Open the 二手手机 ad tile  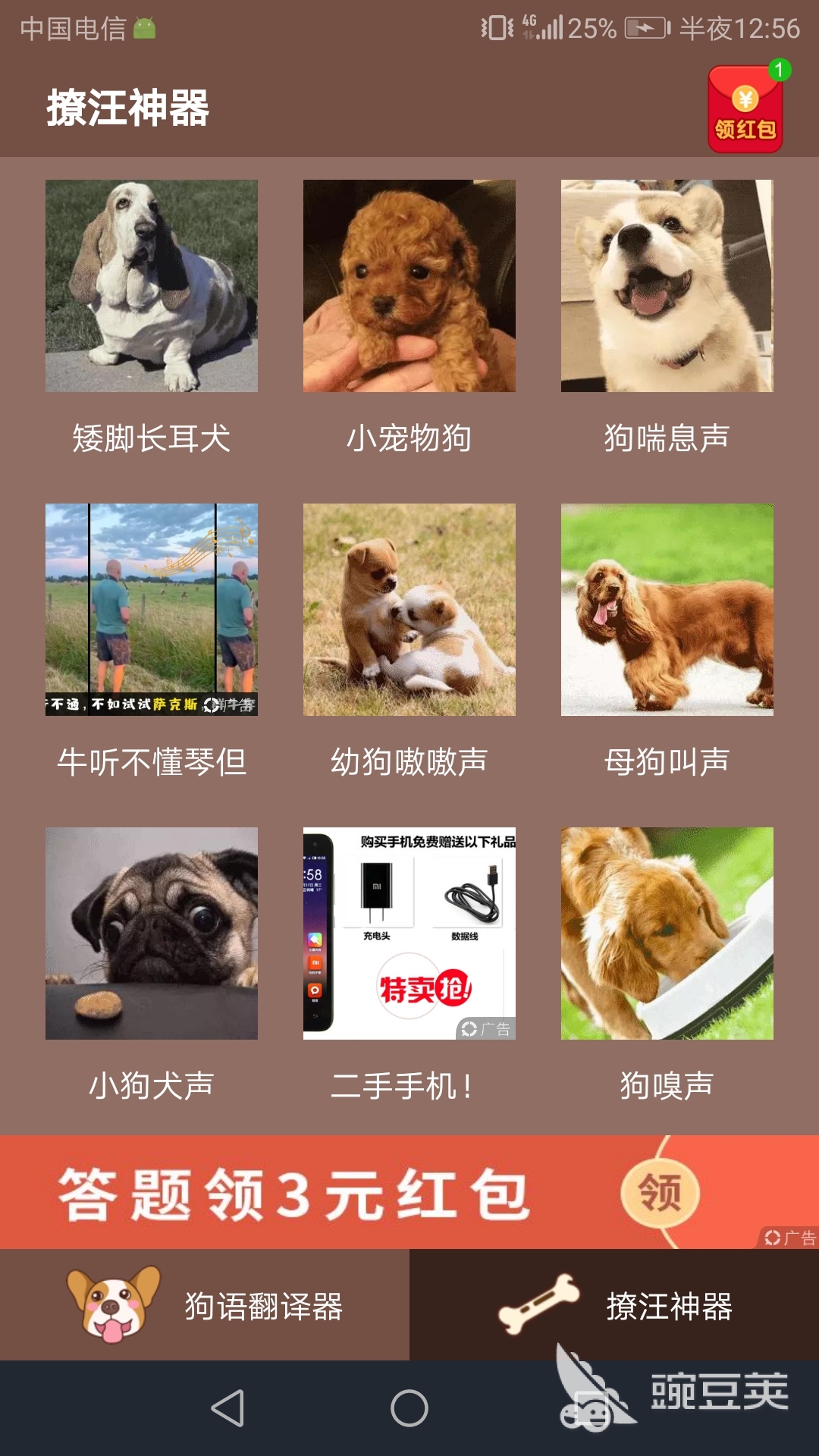point(409,934)
